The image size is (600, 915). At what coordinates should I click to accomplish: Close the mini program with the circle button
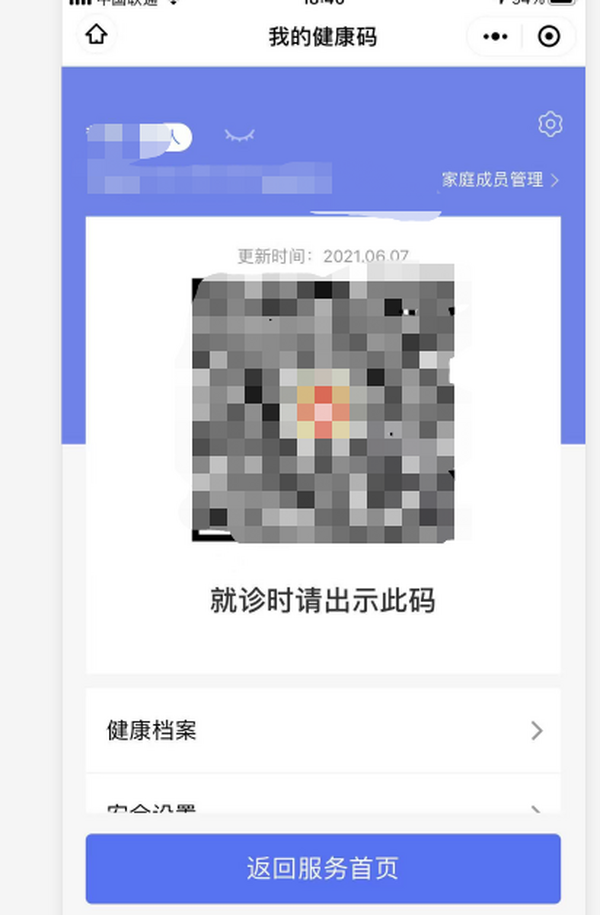pos(549,37)
